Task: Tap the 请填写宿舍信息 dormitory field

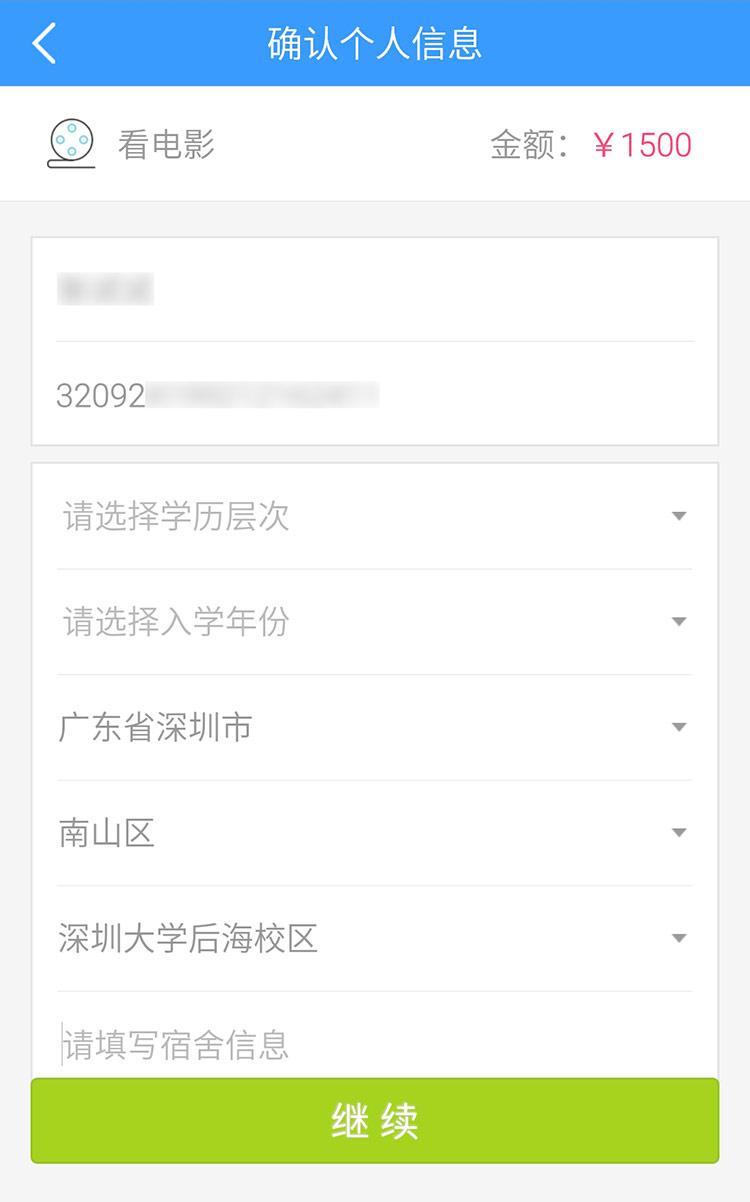Action: (x=375, y=1036)
